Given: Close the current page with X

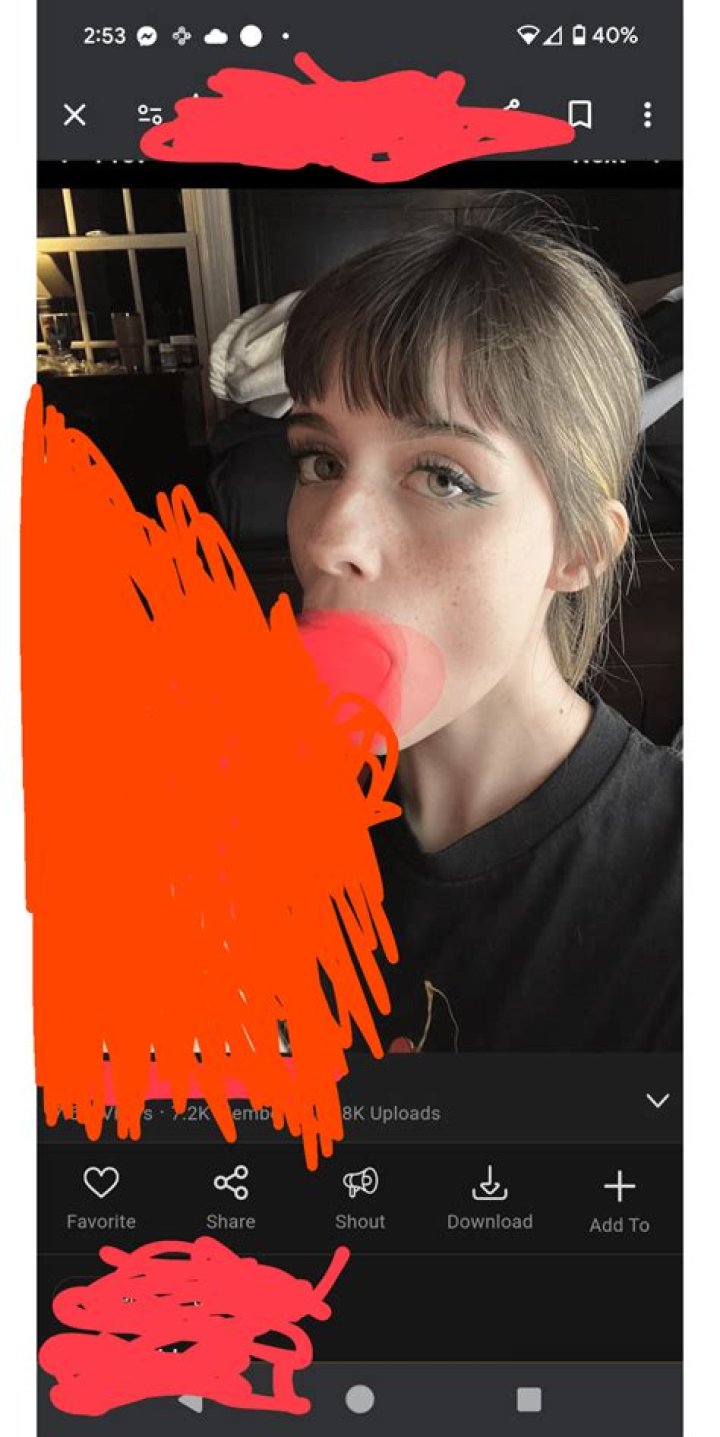Looking at the screenshot, I should [x=75, y=115].
